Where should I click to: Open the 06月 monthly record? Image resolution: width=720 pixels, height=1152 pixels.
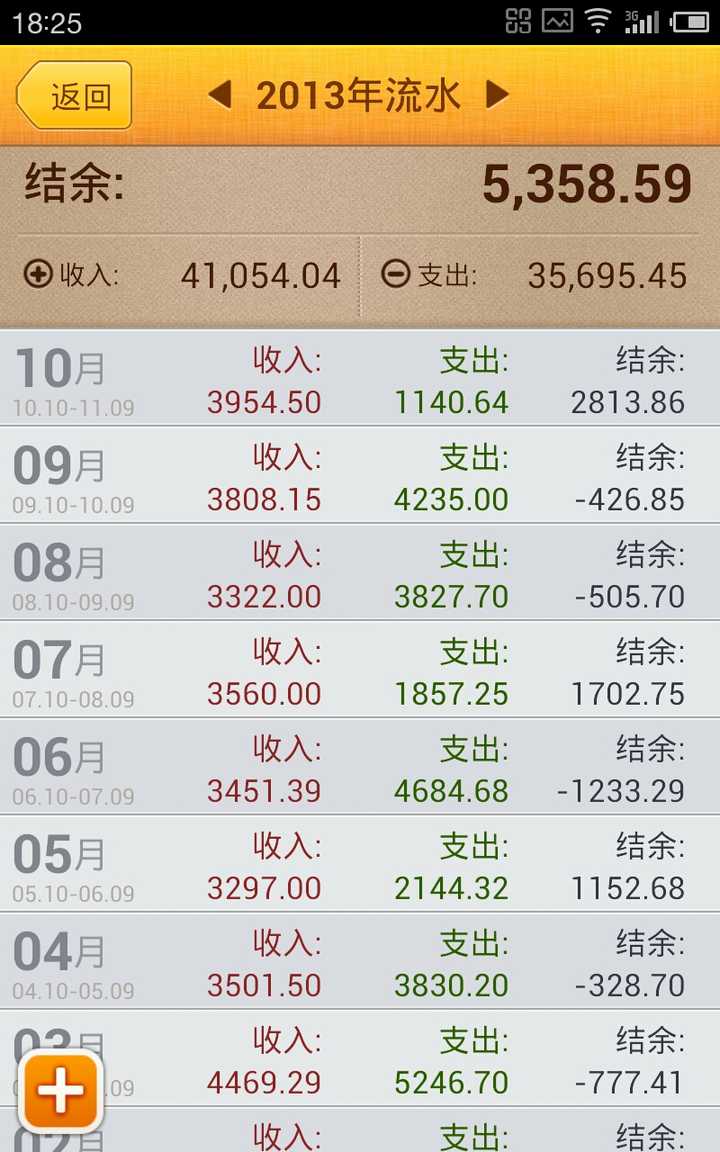tap(360, 766)
